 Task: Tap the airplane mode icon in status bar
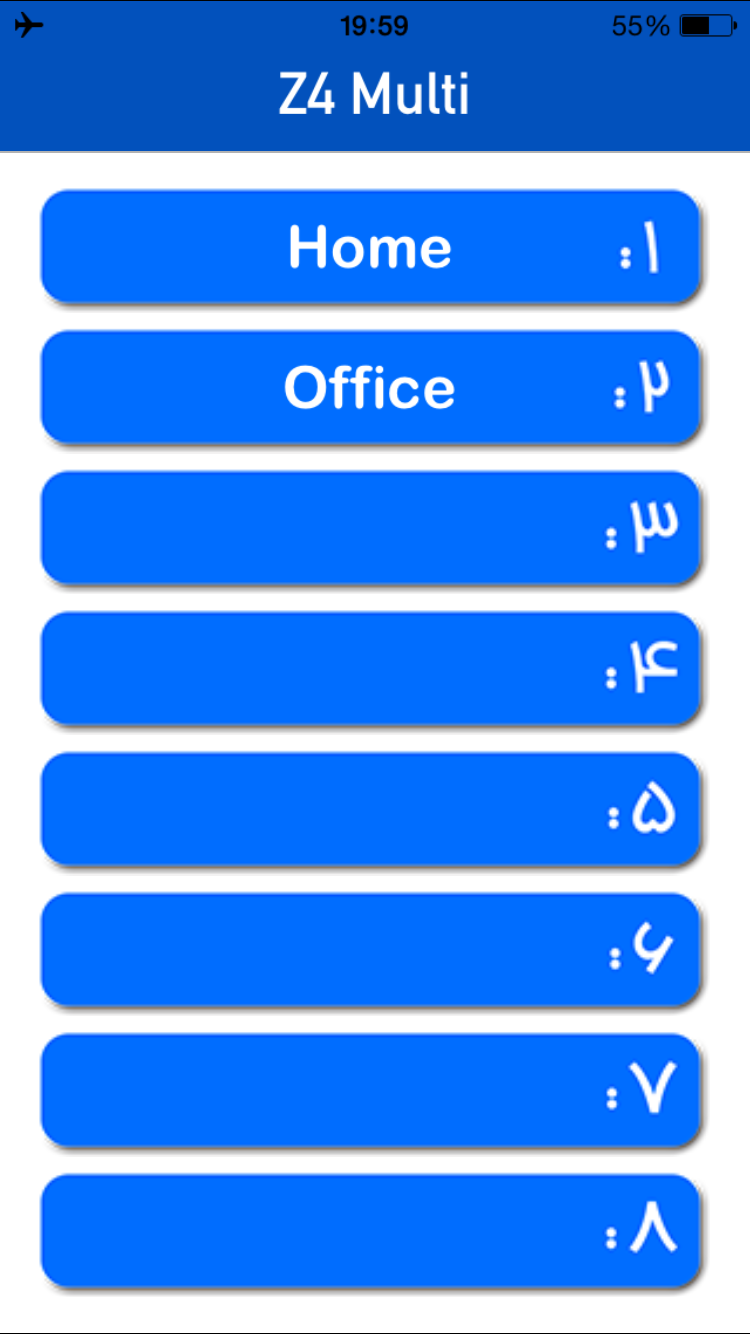[x=28, y=25]
